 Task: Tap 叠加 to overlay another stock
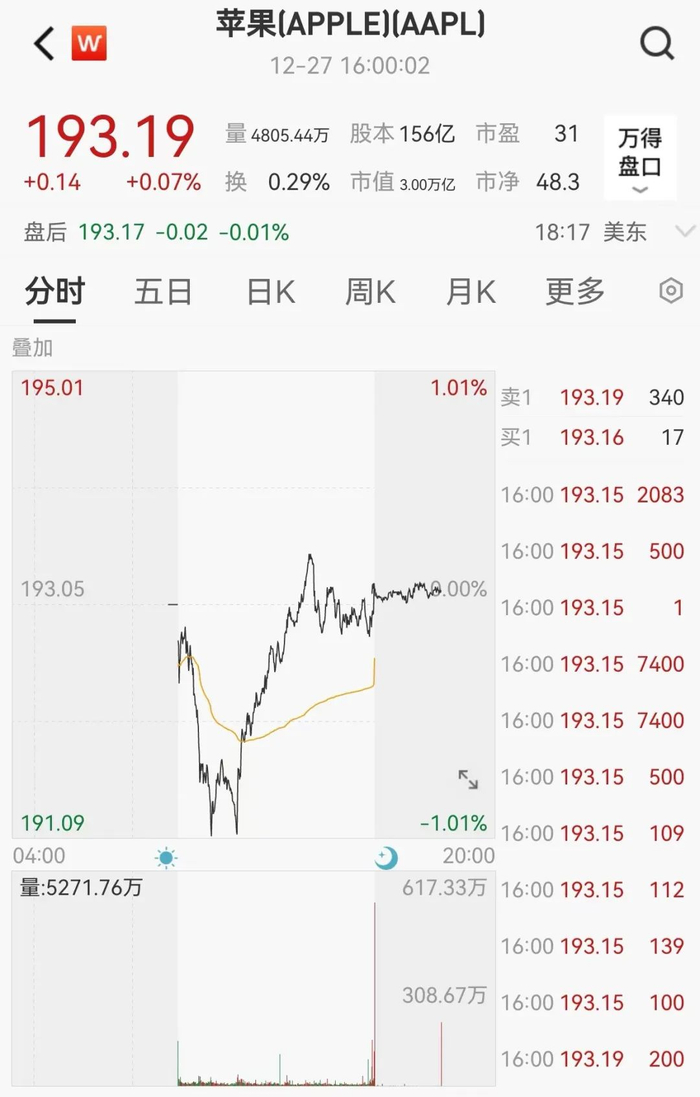pos(32,348)
